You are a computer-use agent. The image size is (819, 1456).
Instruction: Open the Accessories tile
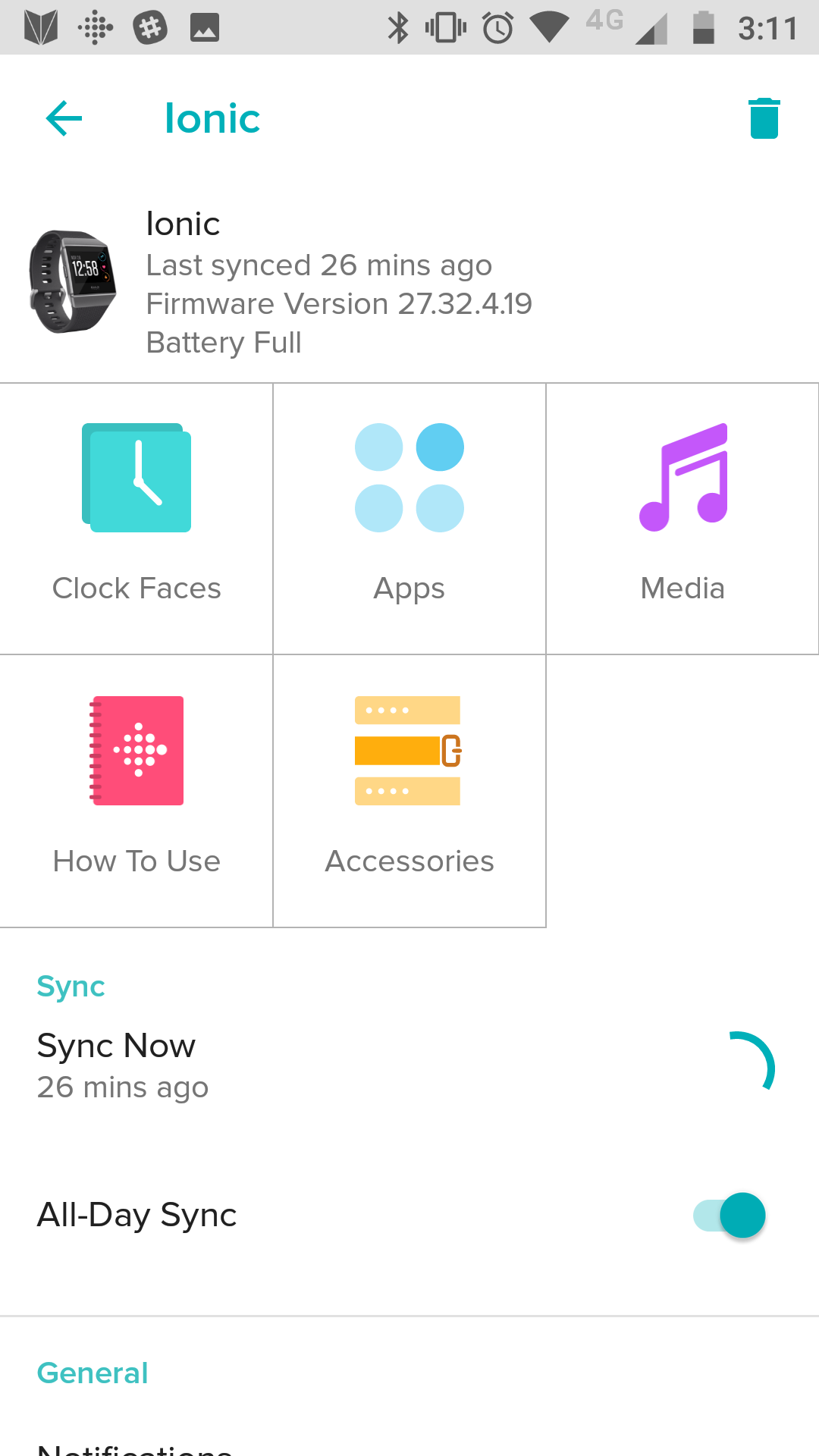[x=409, y=791]
